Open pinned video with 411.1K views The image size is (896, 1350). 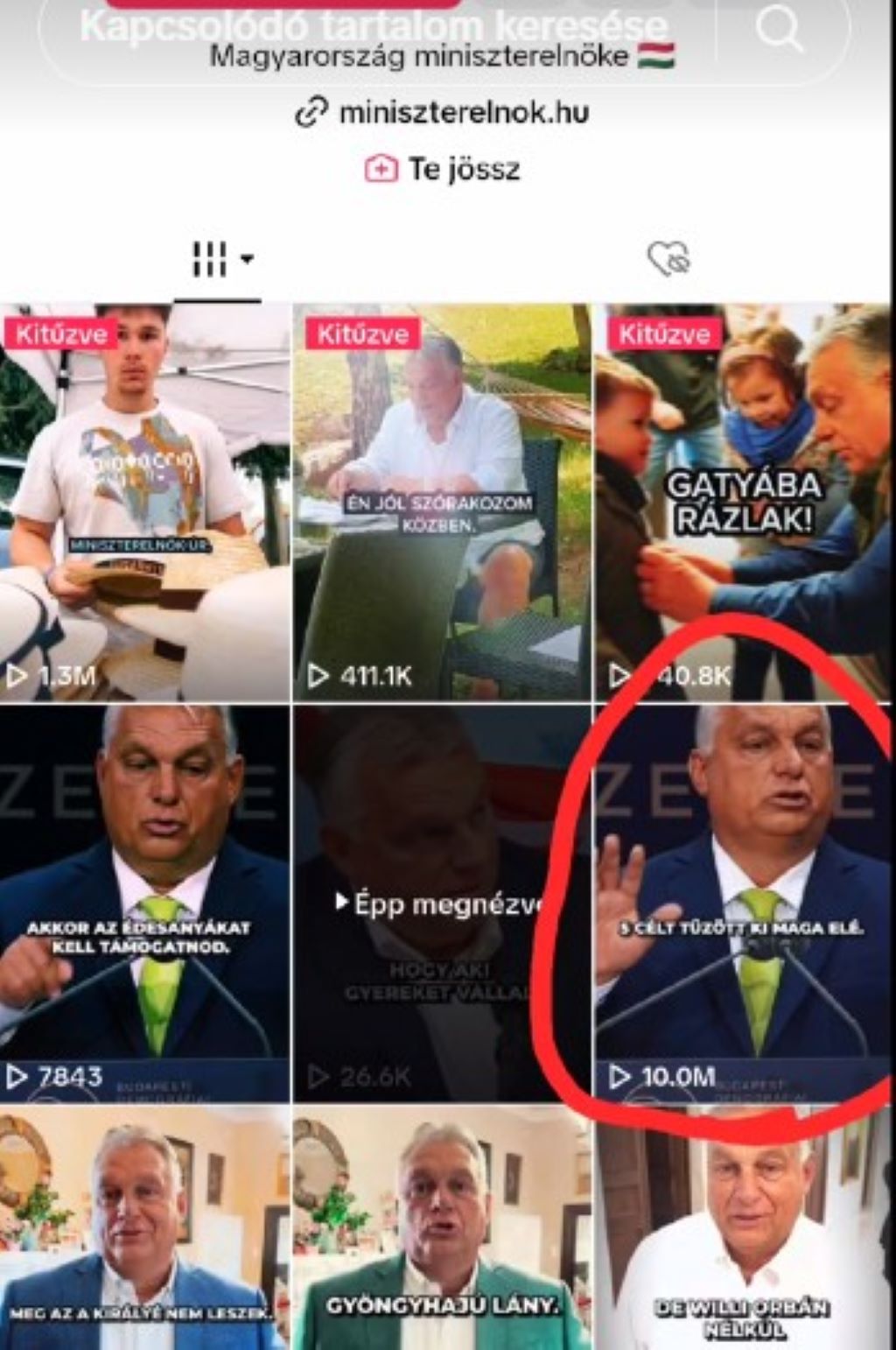coord(443,503)
